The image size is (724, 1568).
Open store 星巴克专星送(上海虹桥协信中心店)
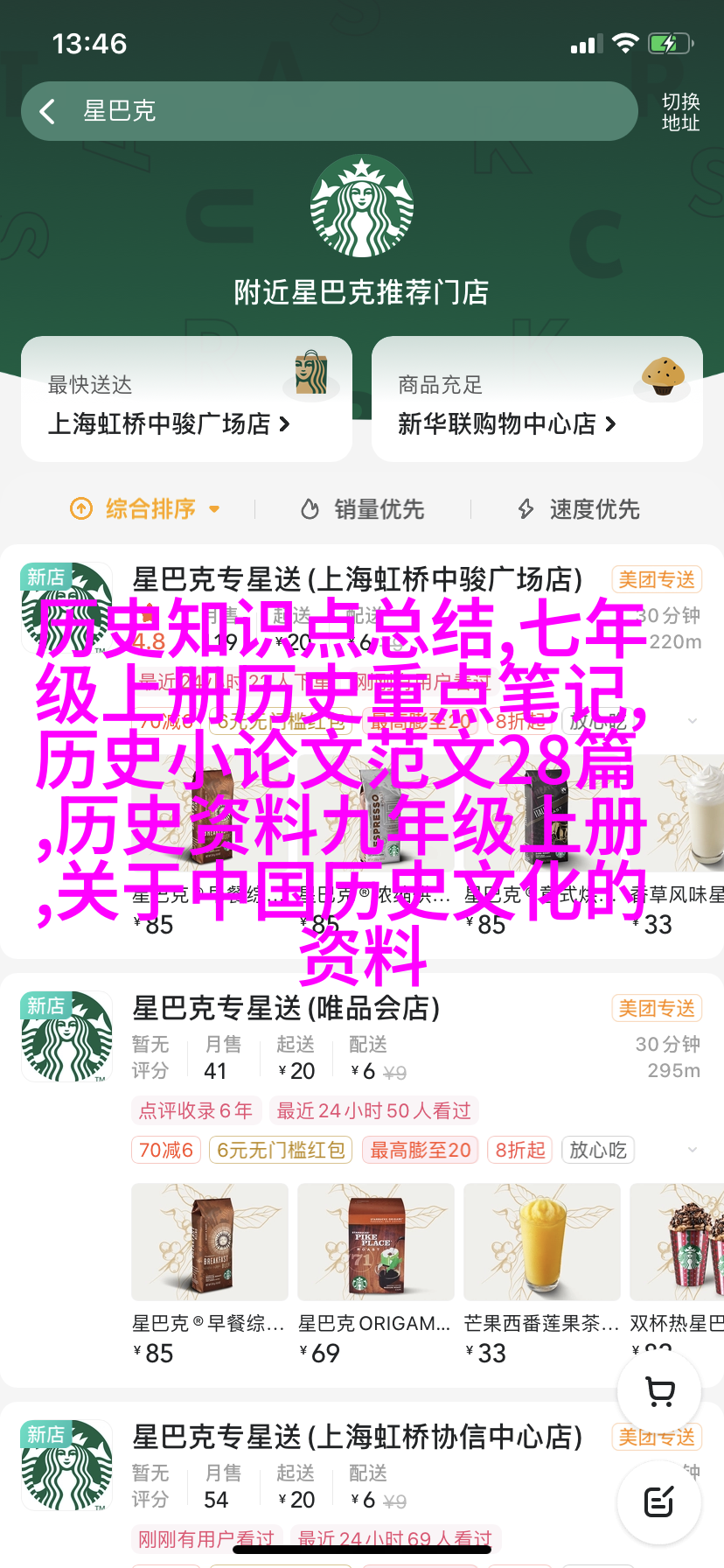point(357,1437)
